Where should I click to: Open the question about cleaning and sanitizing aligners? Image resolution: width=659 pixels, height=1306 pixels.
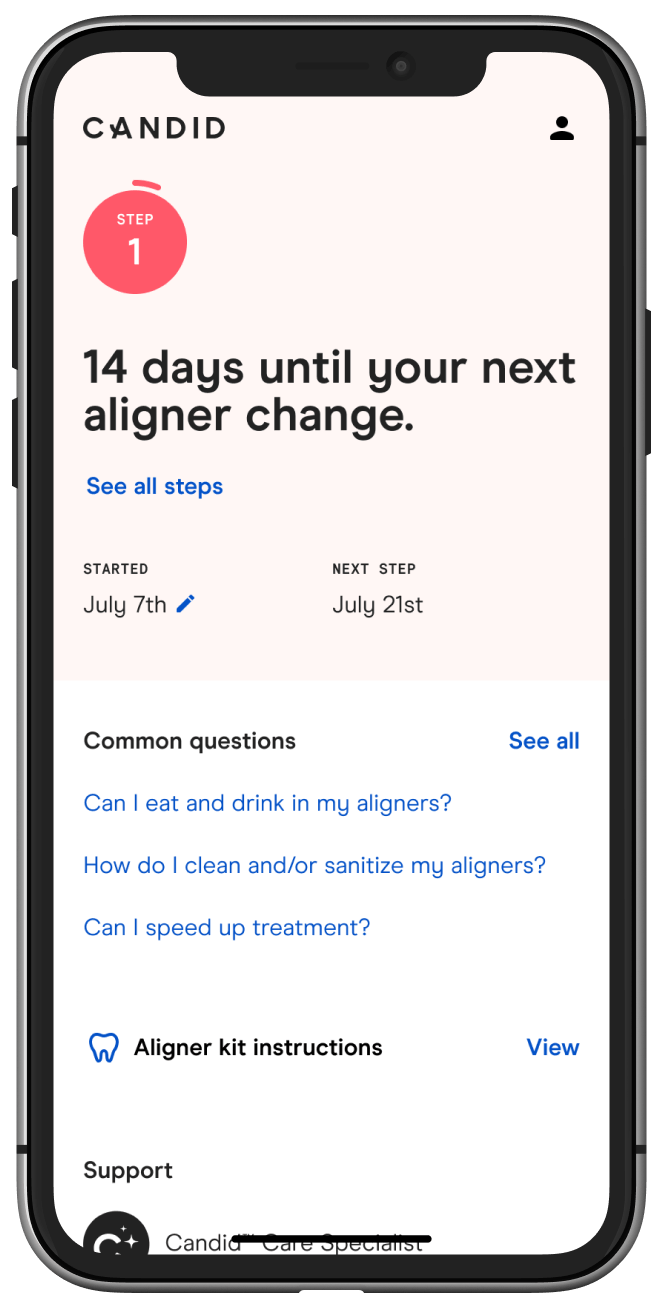tap(315, 866)
